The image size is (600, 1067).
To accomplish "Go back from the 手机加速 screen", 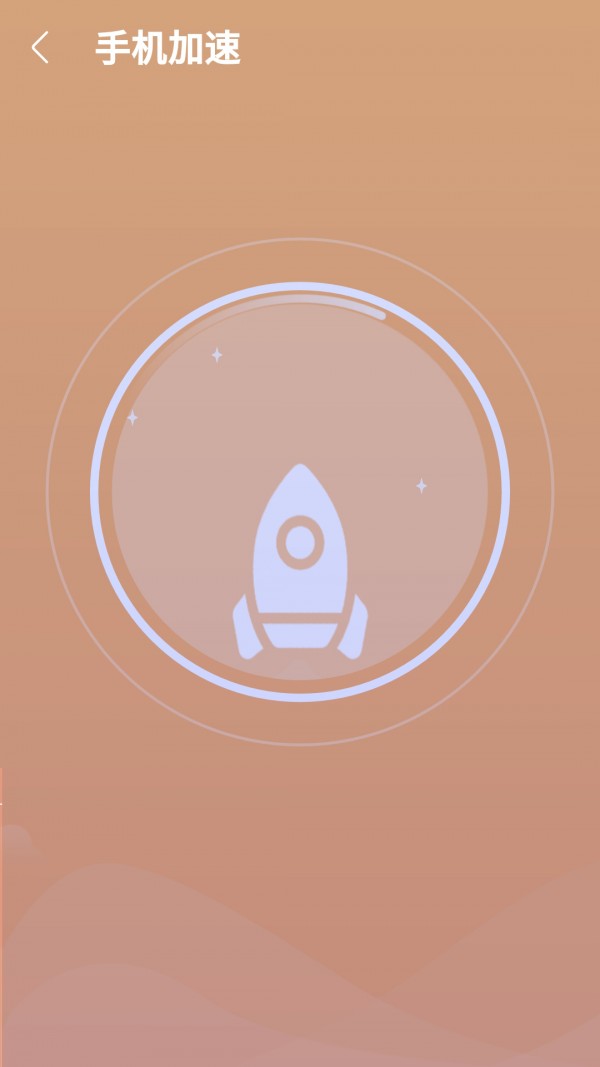I will 40,48.
